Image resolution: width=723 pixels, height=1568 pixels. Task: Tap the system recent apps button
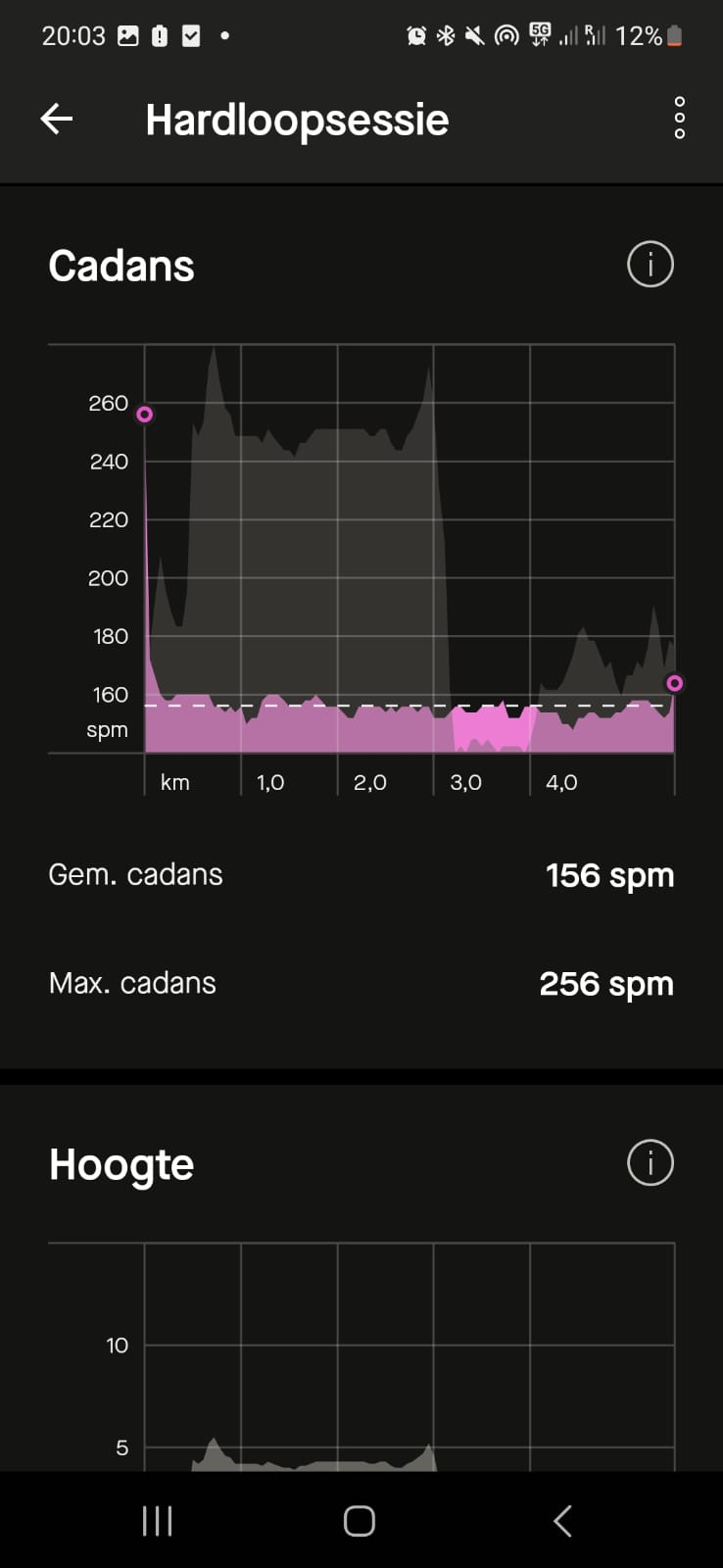[x=158, y=1521]
